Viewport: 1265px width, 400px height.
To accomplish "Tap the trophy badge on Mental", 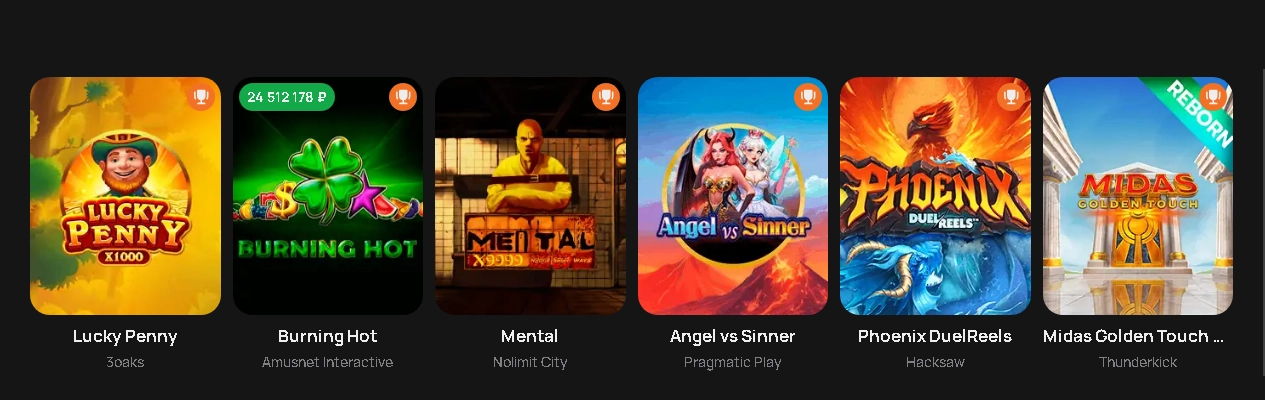I will coord(606,97).
